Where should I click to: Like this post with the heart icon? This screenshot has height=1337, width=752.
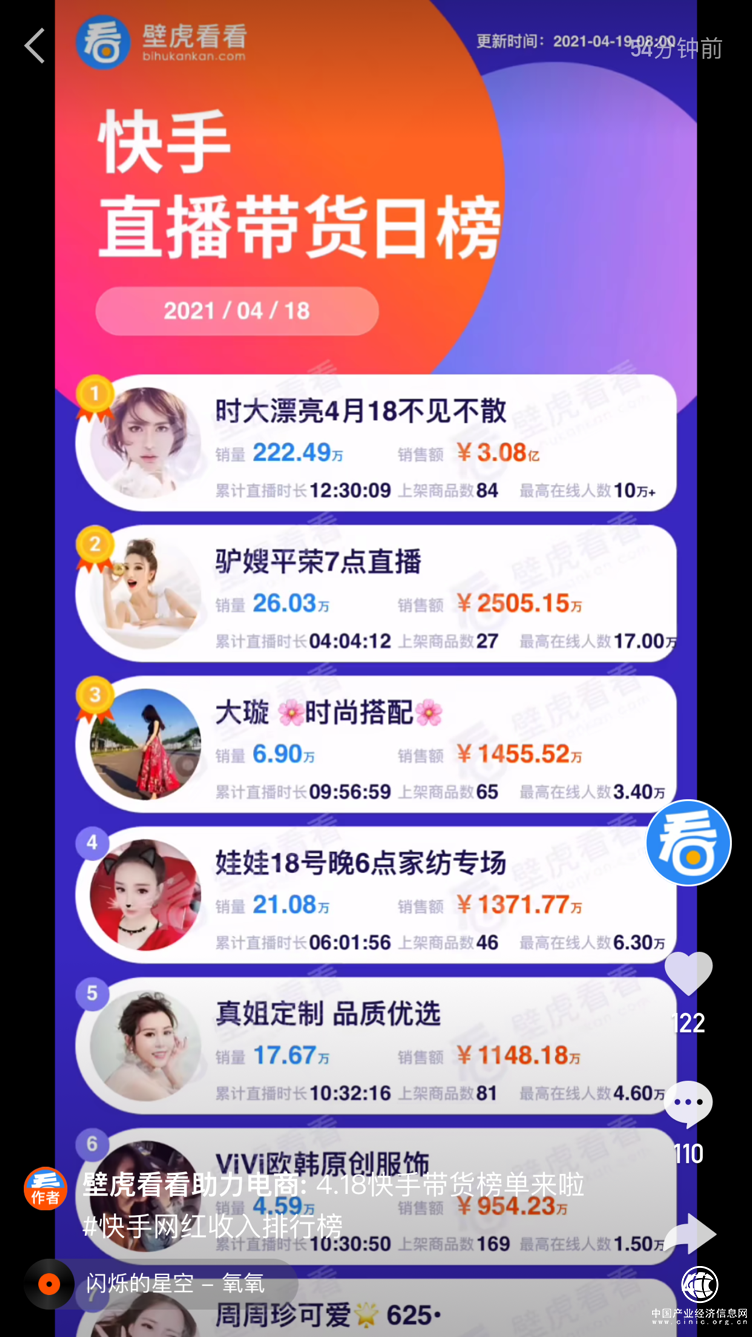point(688,974)
